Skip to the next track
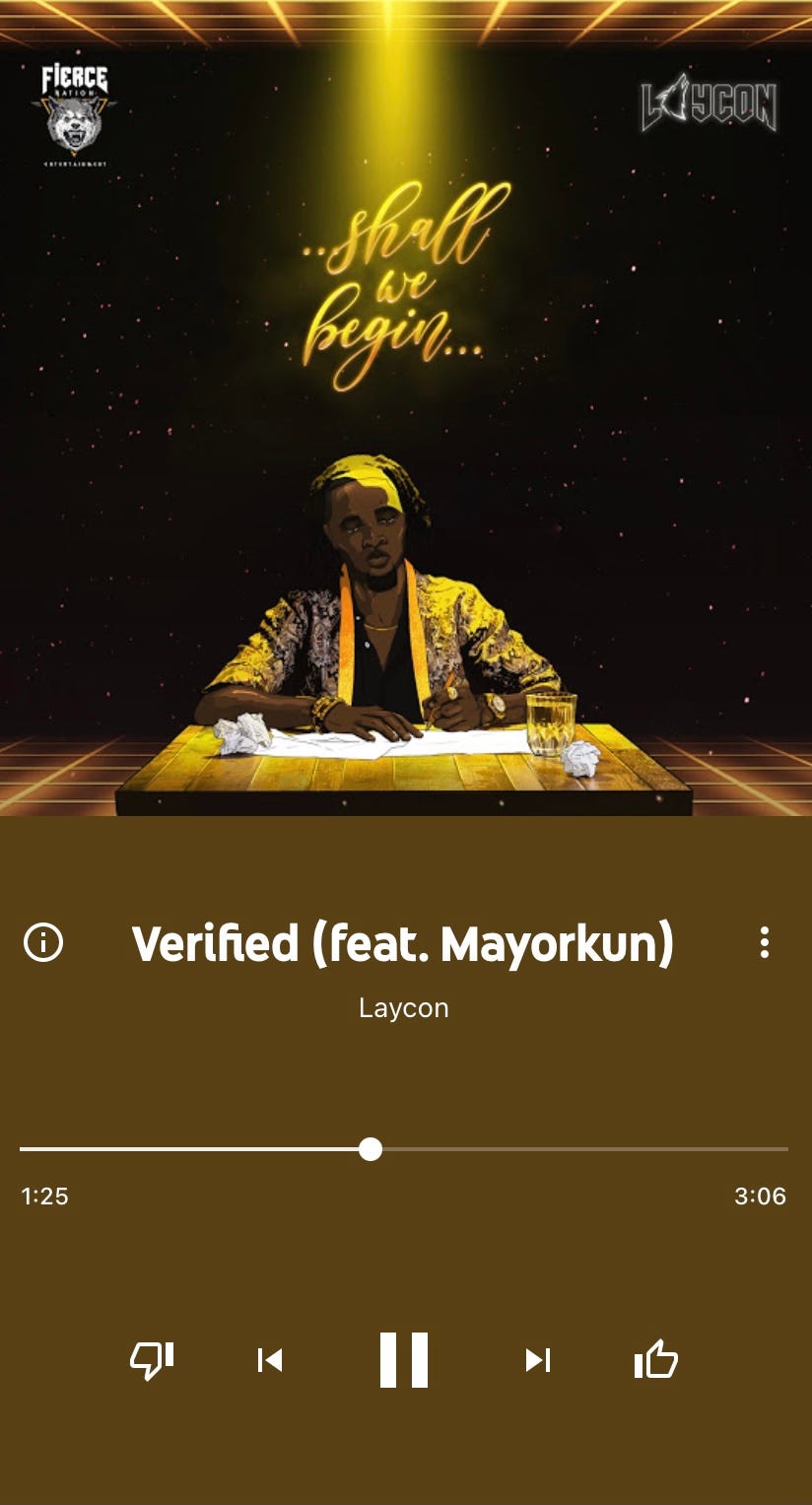812x1505 pixels. [537, 1360]
